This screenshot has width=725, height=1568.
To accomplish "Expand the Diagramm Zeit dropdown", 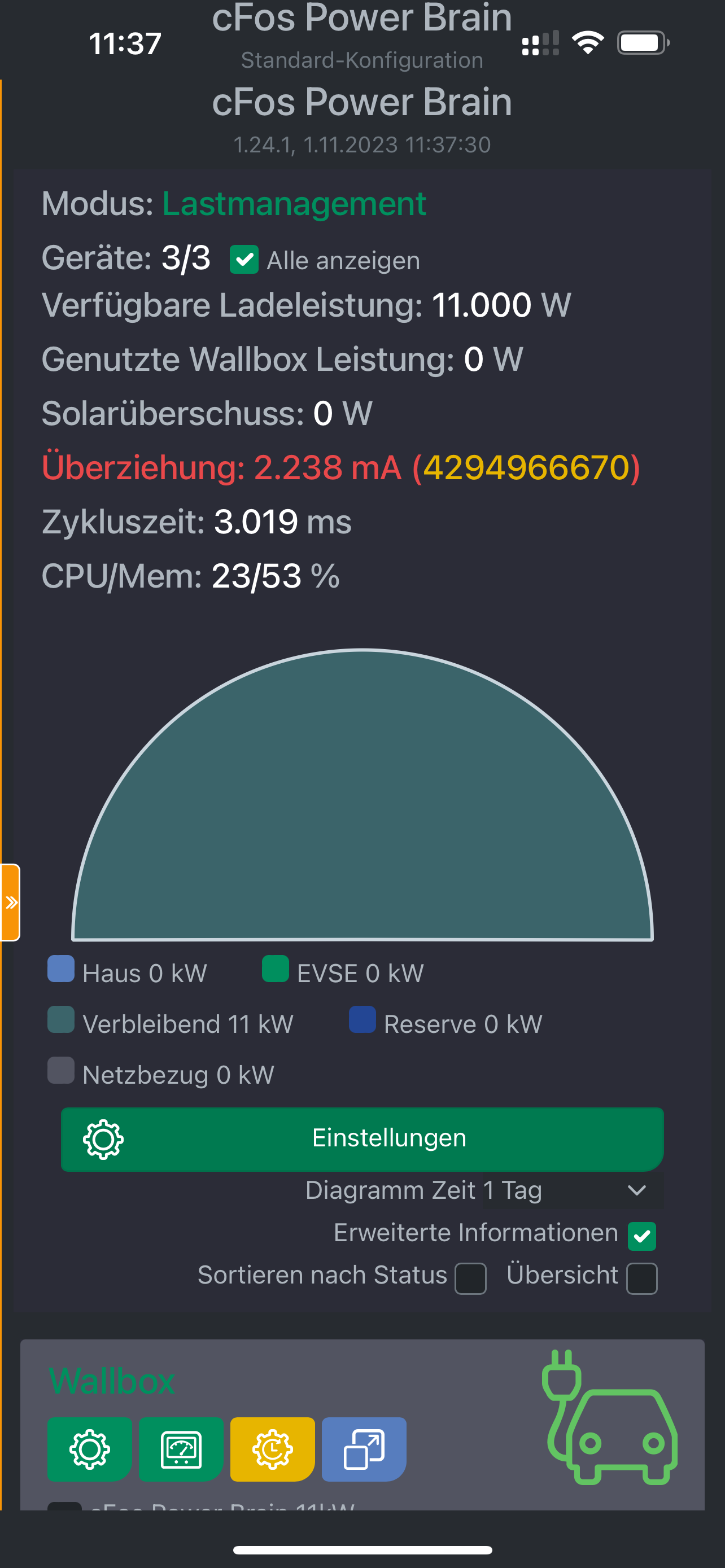I will (573, 1190).
